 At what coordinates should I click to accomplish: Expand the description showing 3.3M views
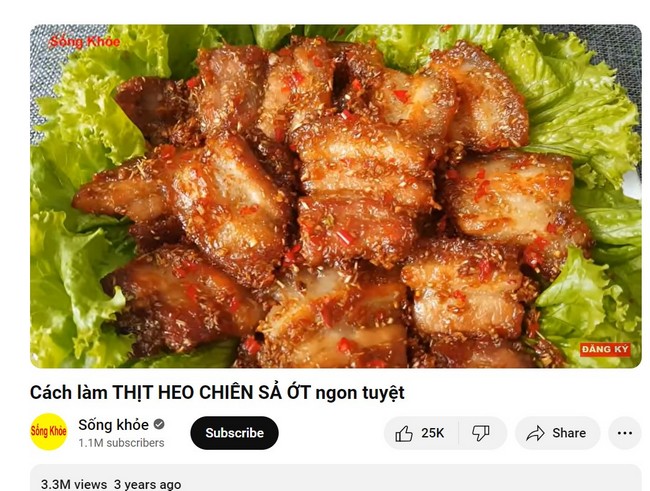click(x=335, y=482)
